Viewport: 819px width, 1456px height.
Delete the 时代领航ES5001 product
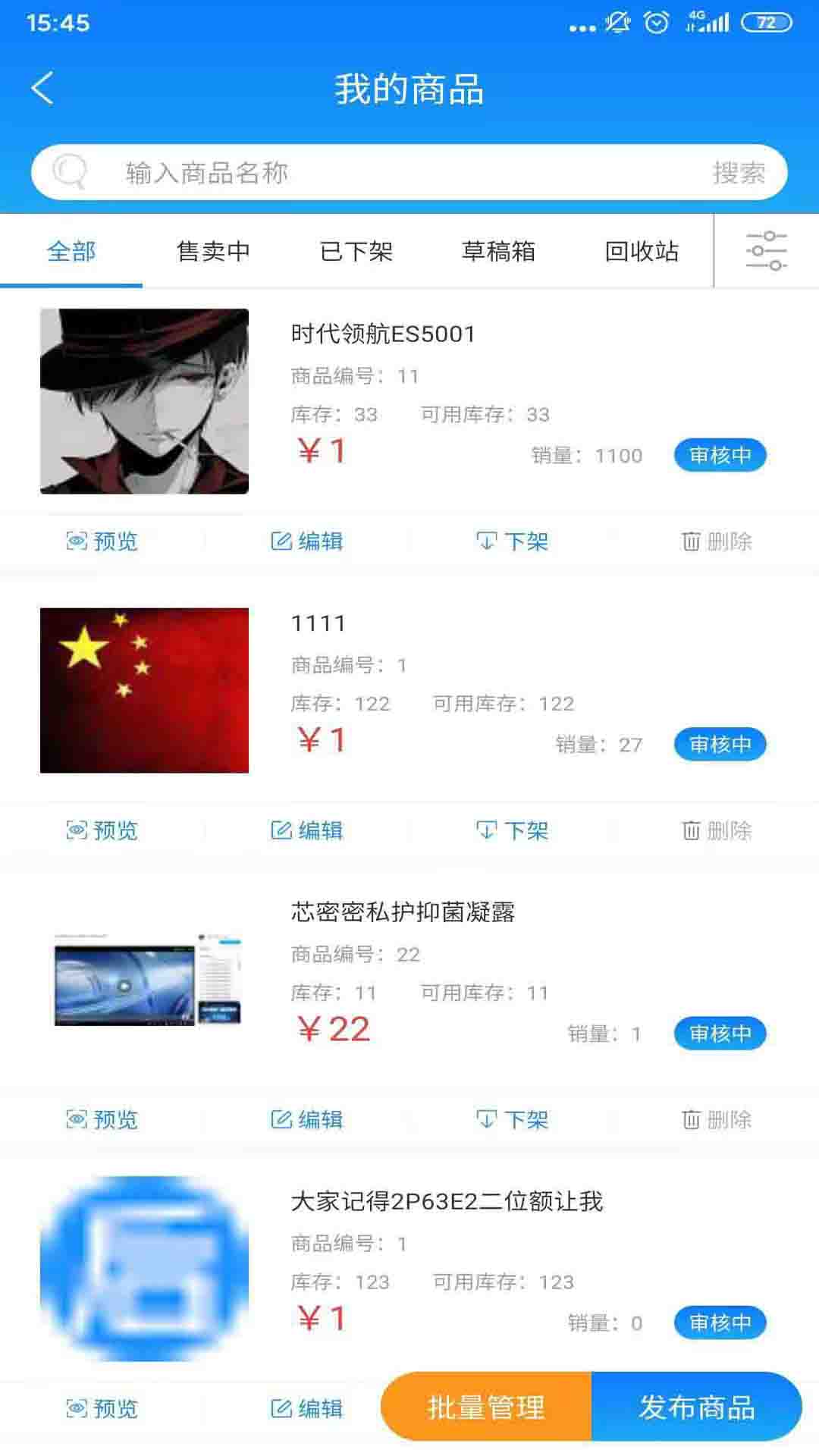[717, 541]
